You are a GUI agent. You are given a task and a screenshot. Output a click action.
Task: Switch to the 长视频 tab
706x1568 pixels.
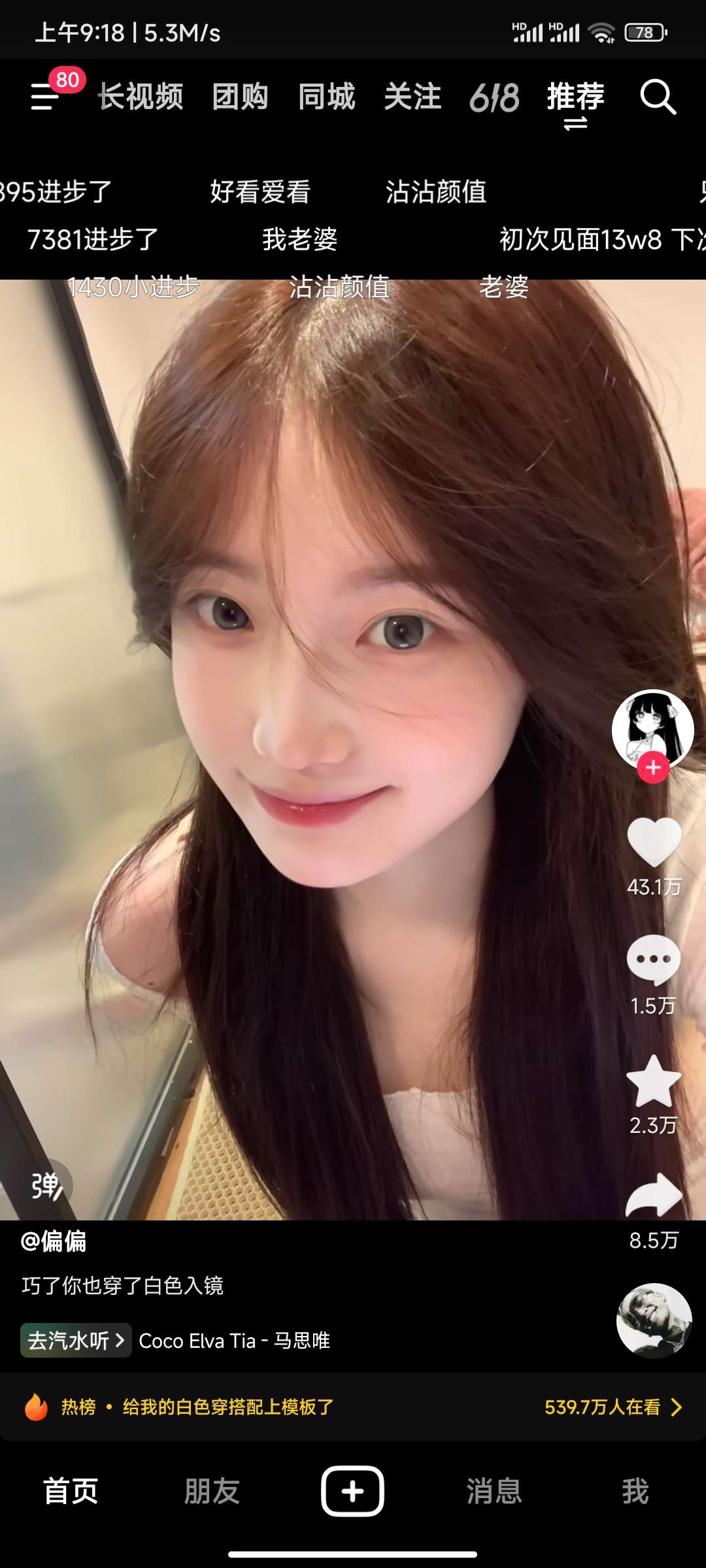coord(141,97)
